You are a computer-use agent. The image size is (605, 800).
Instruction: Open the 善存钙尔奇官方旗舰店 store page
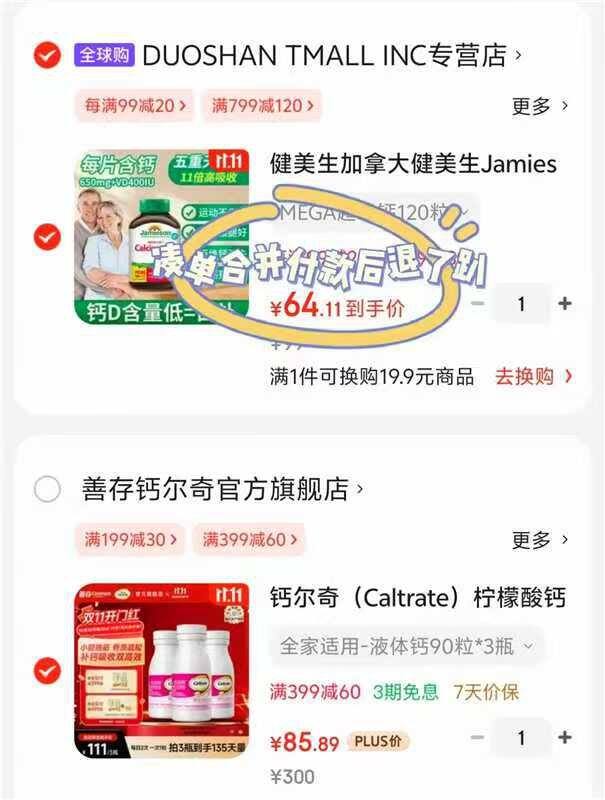pos(220,490)
